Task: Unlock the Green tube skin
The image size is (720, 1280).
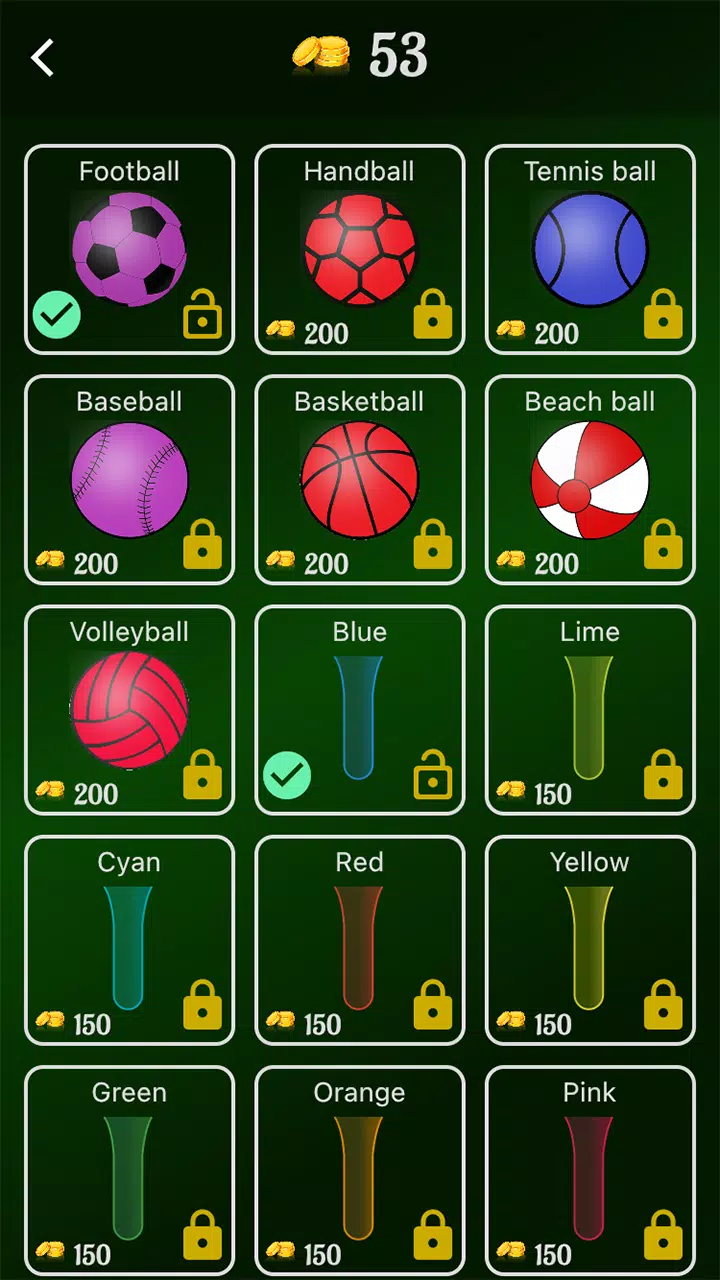Action: (129, 1169)
